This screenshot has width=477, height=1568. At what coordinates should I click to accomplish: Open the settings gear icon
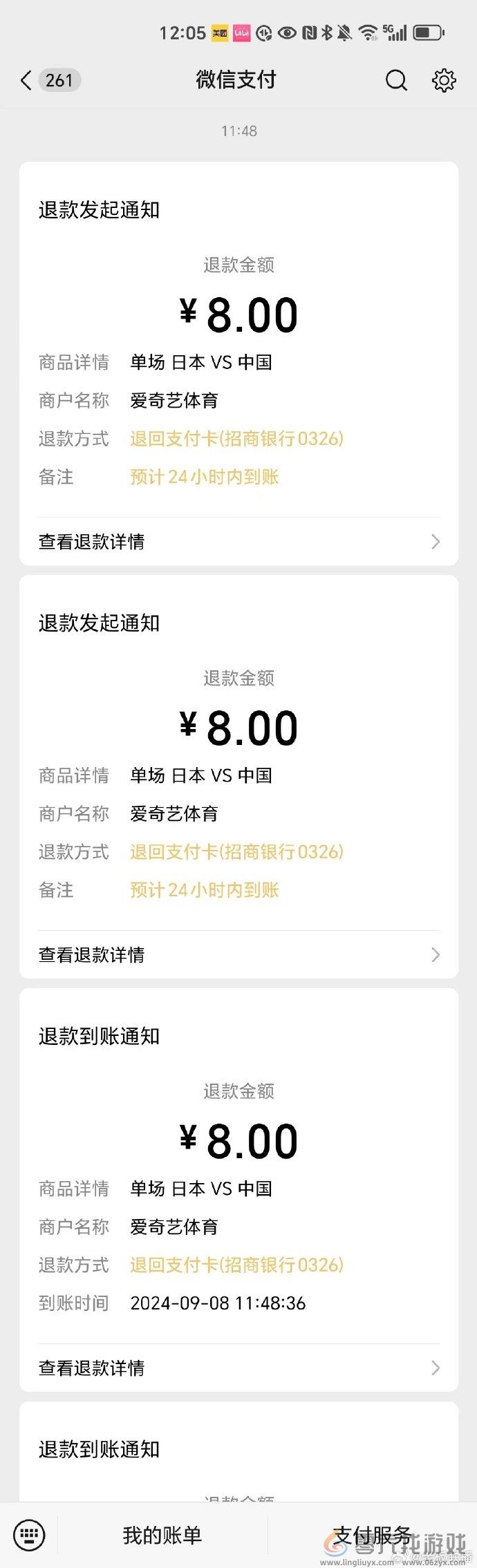coord(444,81)
